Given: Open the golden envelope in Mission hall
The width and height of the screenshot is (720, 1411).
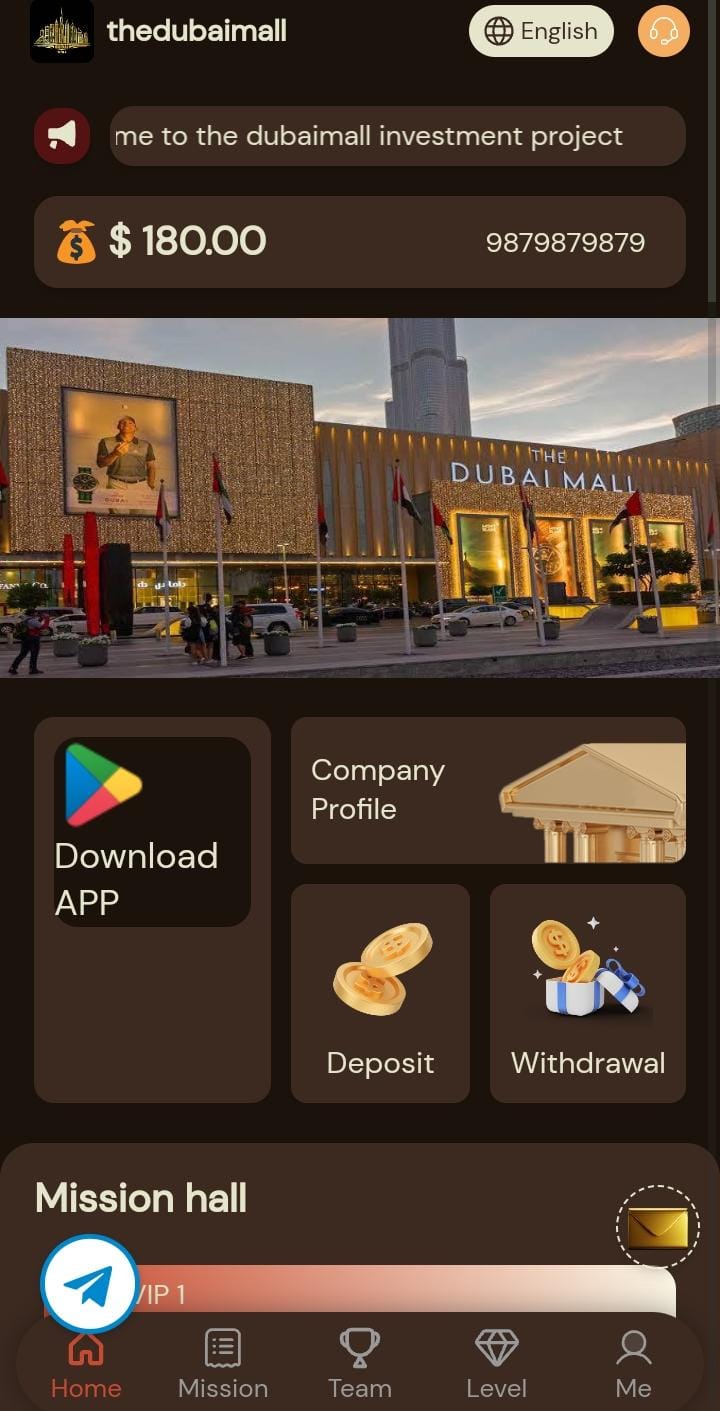Looking at the screenshot, I should pyautogui.click(x=657, y=1228).
